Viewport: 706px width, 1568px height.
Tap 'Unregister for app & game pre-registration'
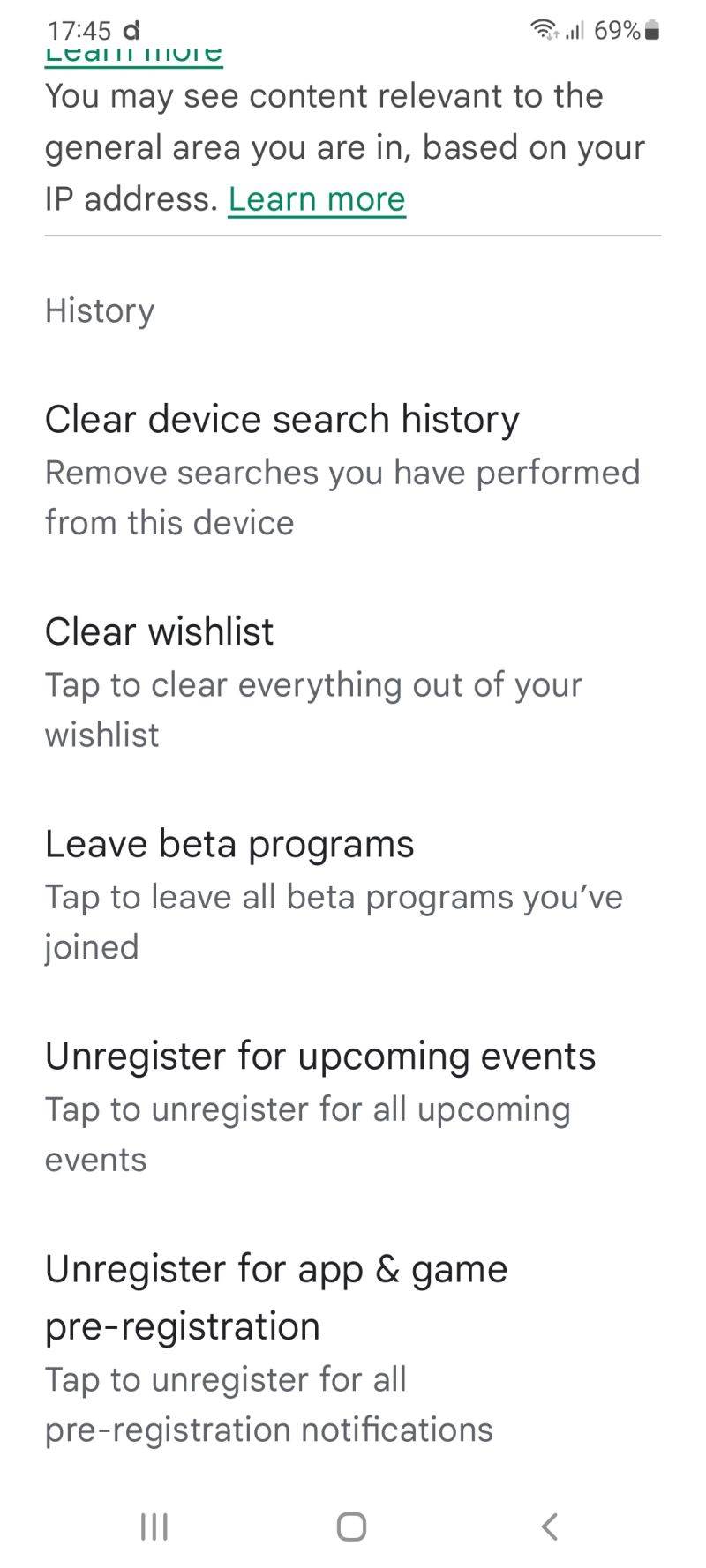click(x=276, y=1295)
